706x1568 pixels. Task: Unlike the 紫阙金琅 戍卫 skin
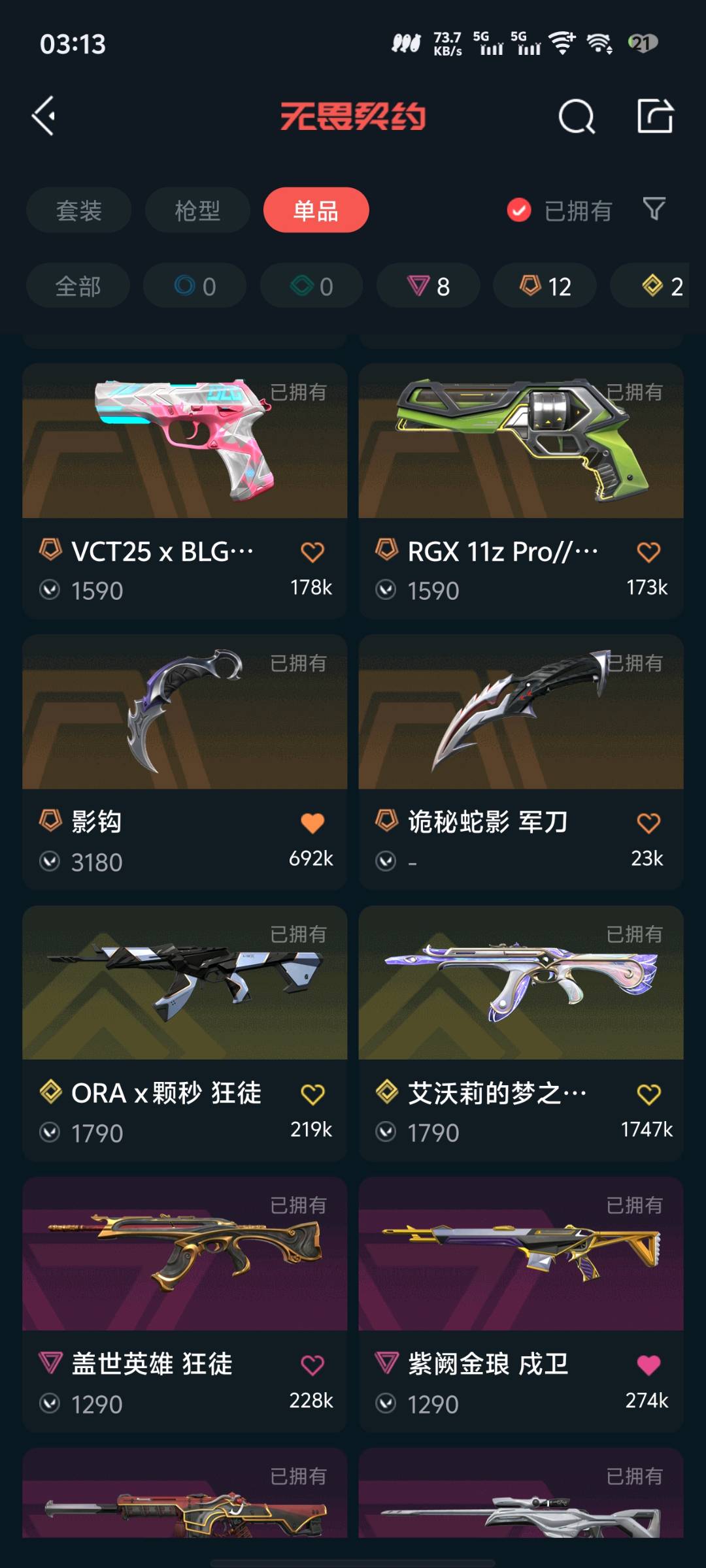pos(648,1365)
